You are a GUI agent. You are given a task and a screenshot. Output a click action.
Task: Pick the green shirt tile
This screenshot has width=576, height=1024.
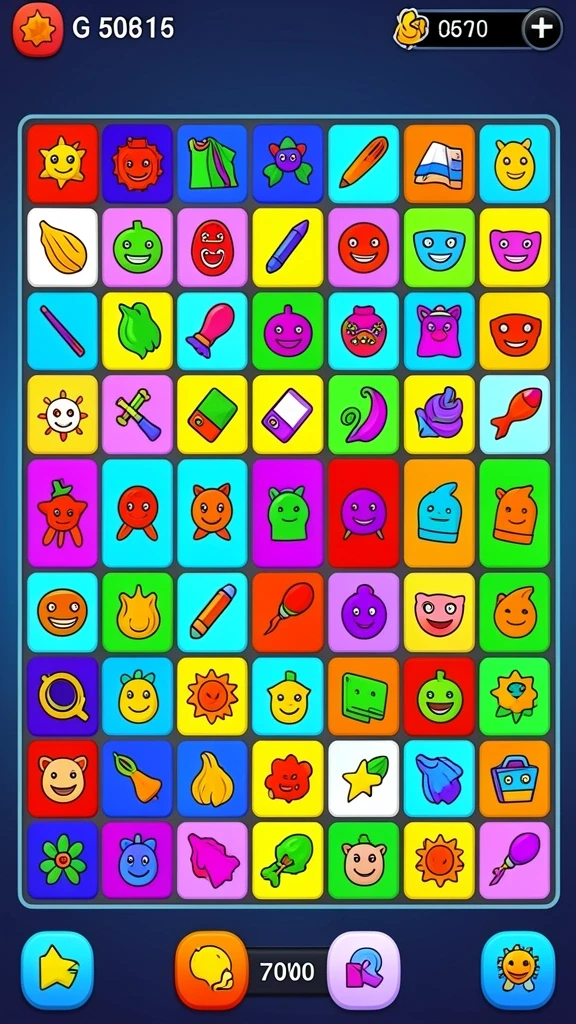click(x=212, y=163)
